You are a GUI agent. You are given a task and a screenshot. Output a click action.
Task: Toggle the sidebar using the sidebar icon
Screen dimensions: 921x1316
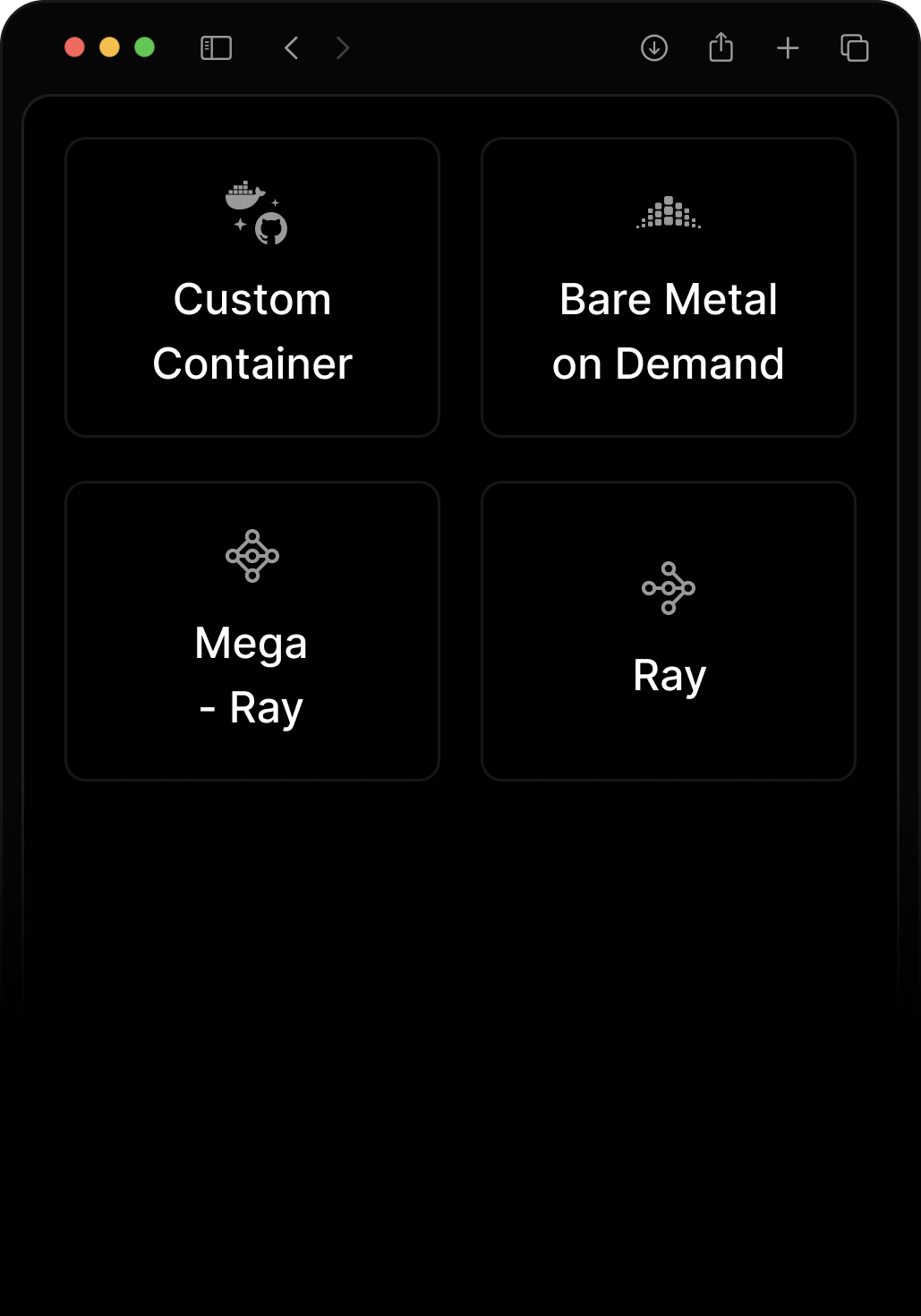215,48
